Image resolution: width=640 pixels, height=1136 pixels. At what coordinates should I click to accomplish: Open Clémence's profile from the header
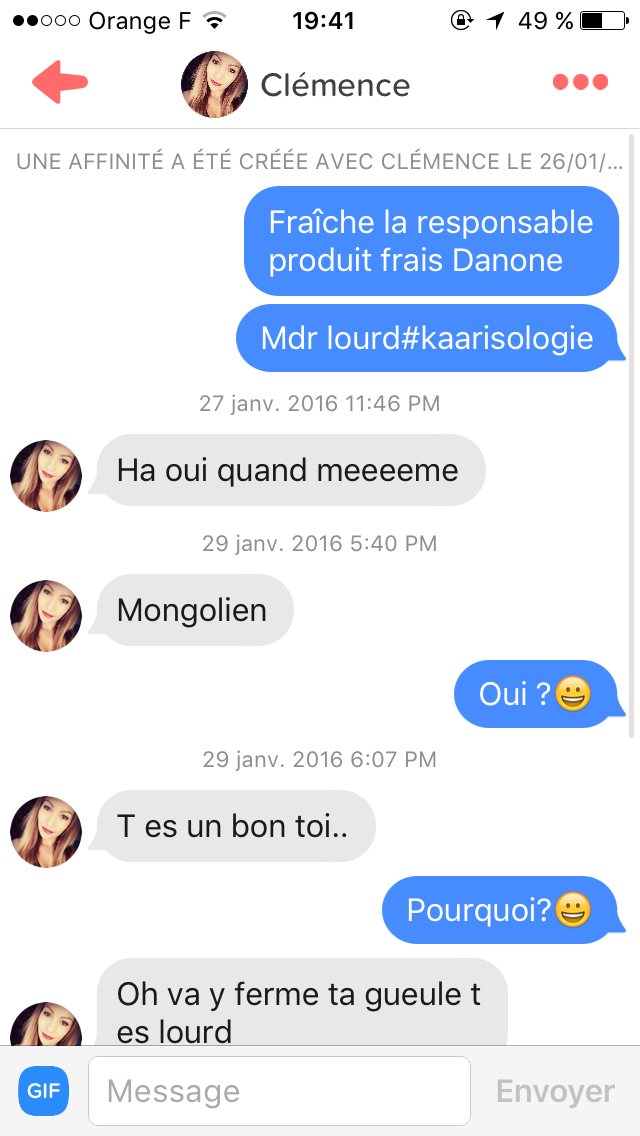click(x=296, y=84)
